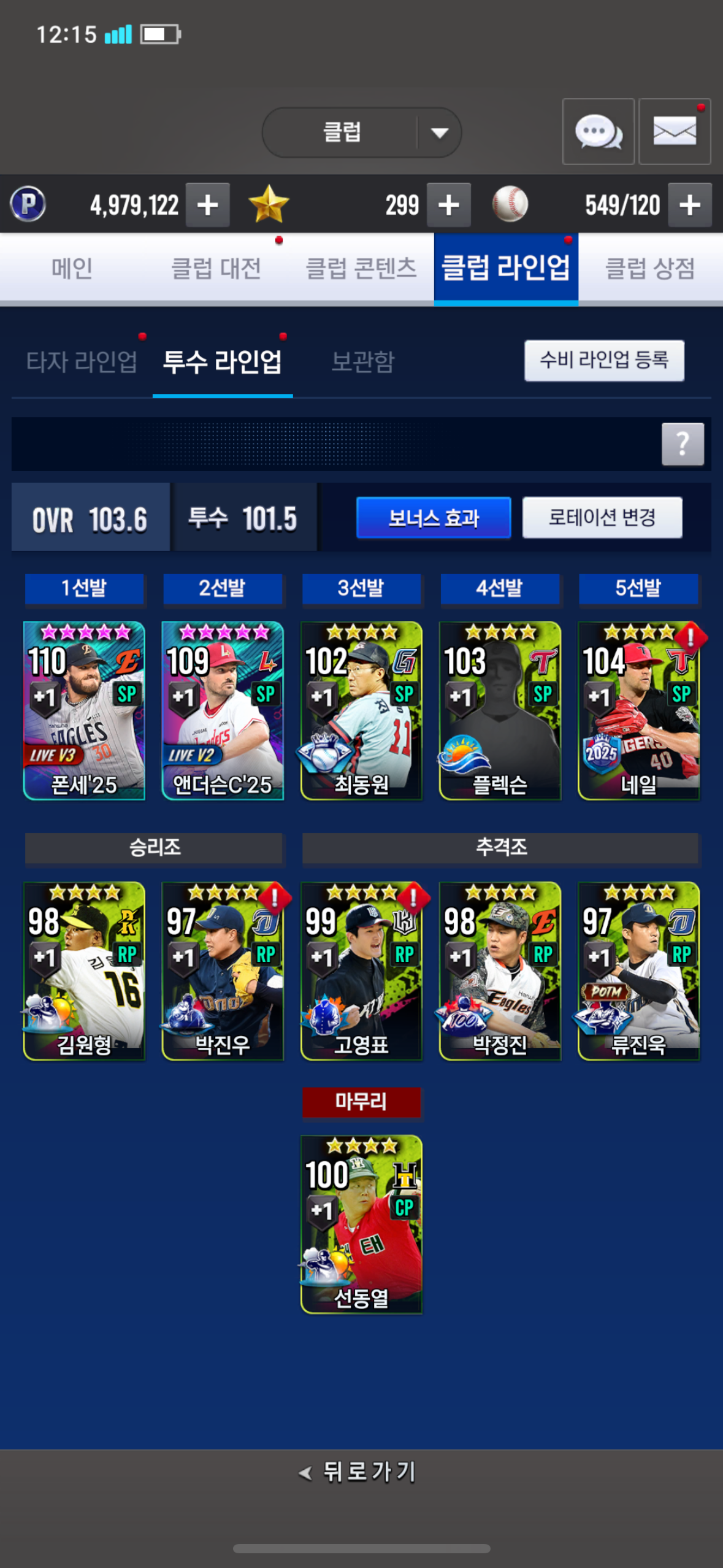Add more P points with plus button
Image resolution: width=723 pixels, height=1568 pixels.
coord(207,205)
